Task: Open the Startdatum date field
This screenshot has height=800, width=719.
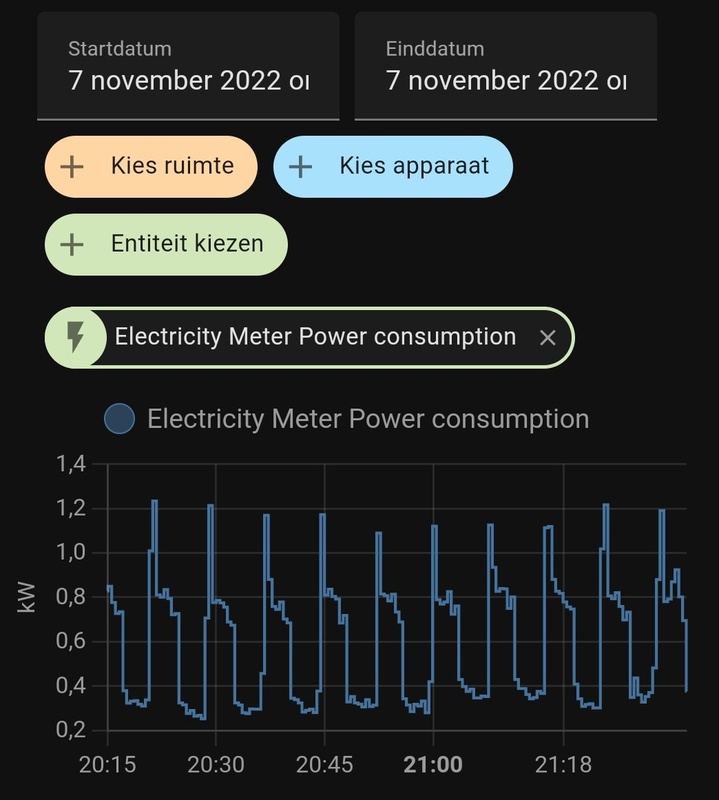Action: (188, 67)
